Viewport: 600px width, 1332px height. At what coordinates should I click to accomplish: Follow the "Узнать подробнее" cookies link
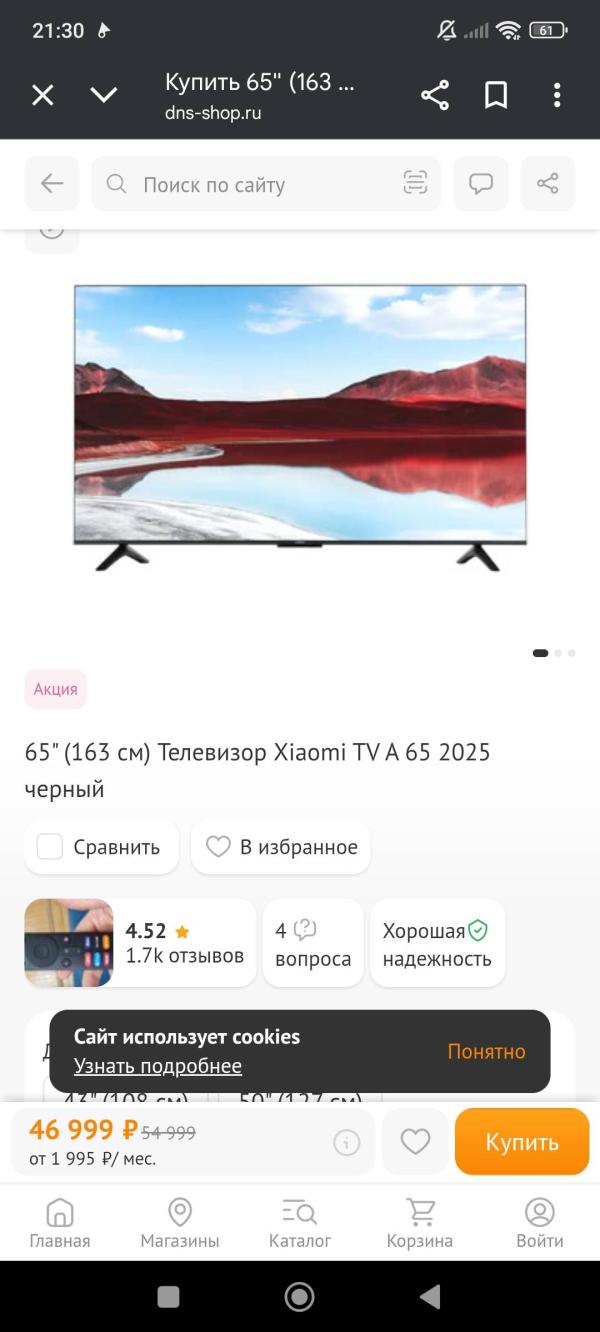[x=158, y=1066]
